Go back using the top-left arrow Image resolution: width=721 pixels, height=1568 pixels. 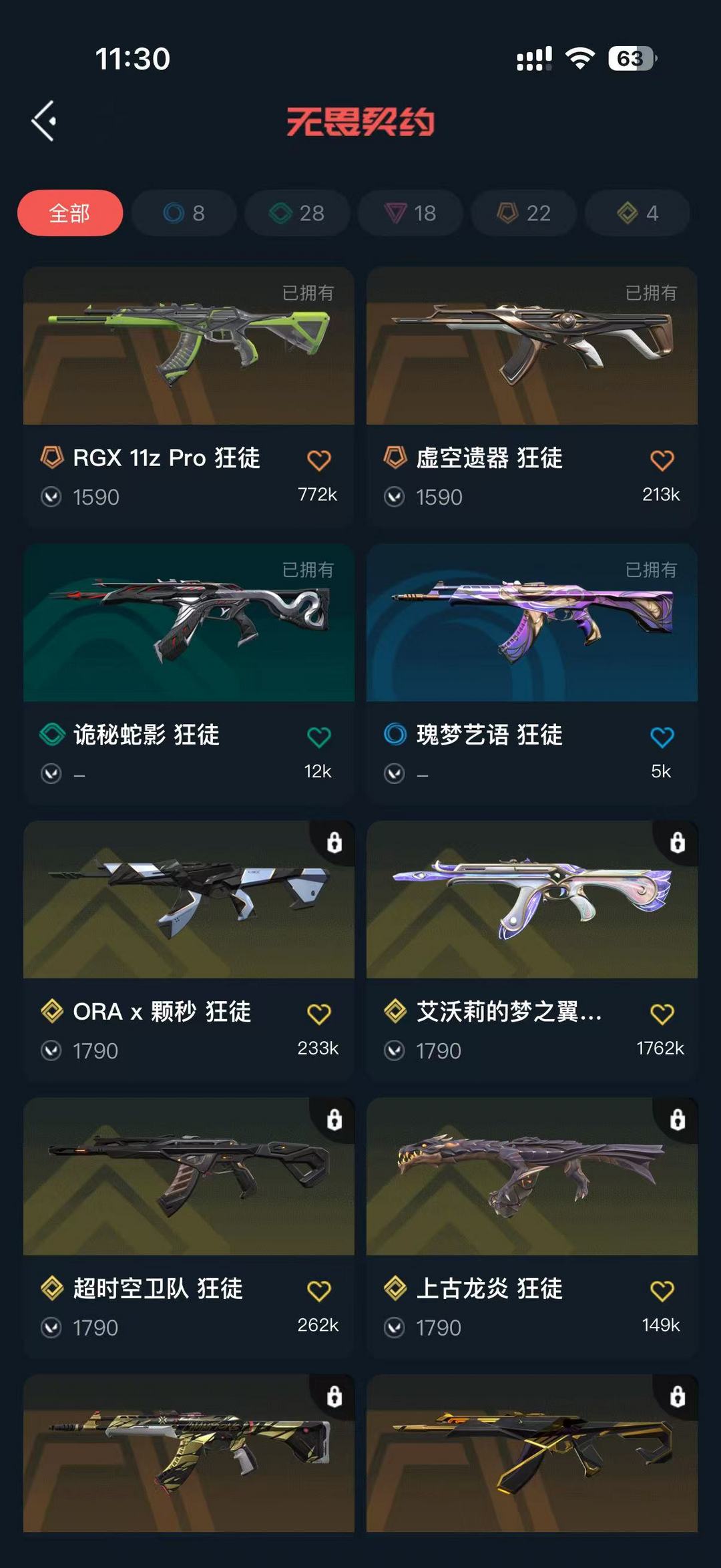tap(44, 122)
